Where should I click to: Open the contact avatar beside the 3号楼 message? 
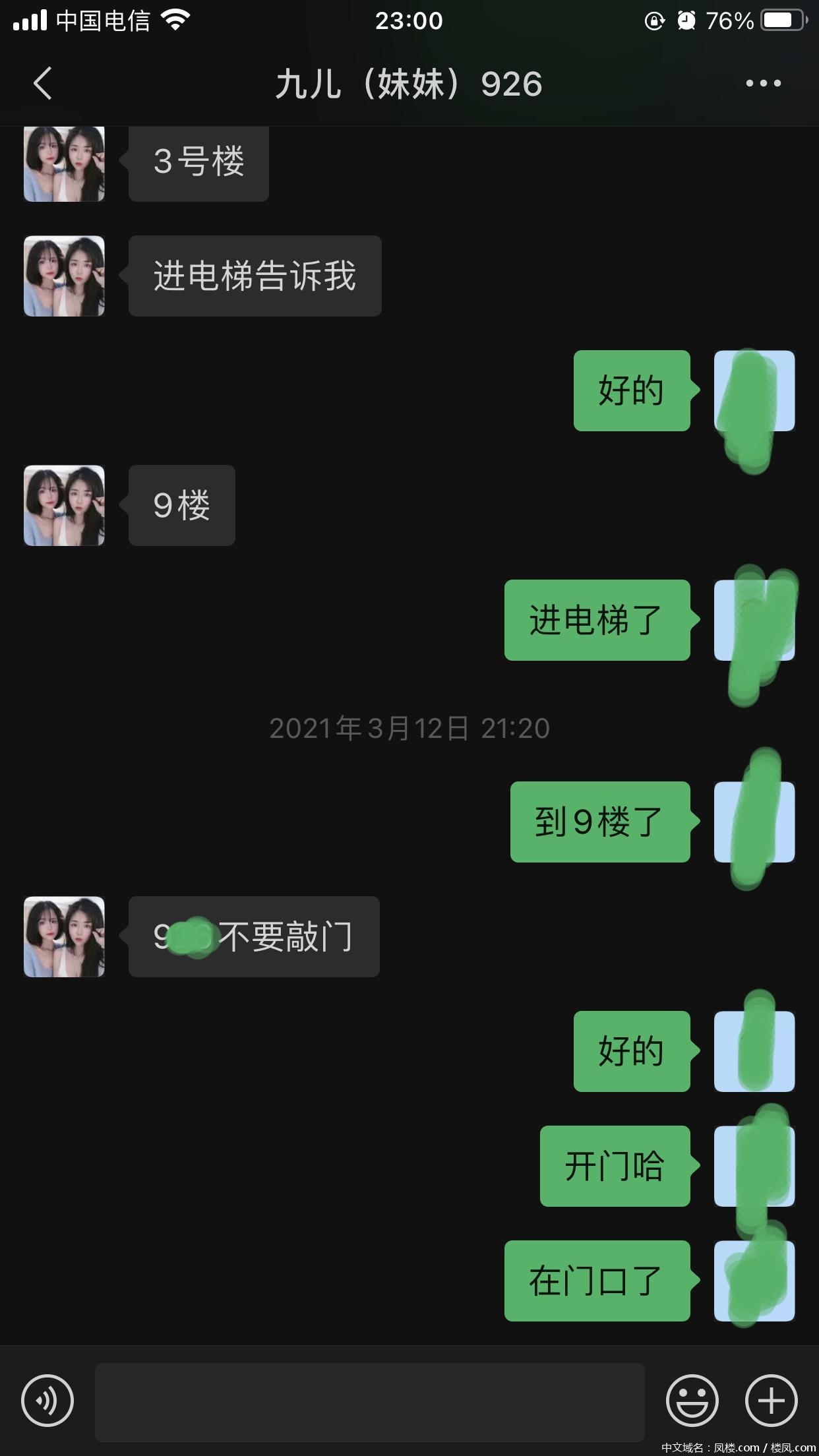click(x=64, y=165)
